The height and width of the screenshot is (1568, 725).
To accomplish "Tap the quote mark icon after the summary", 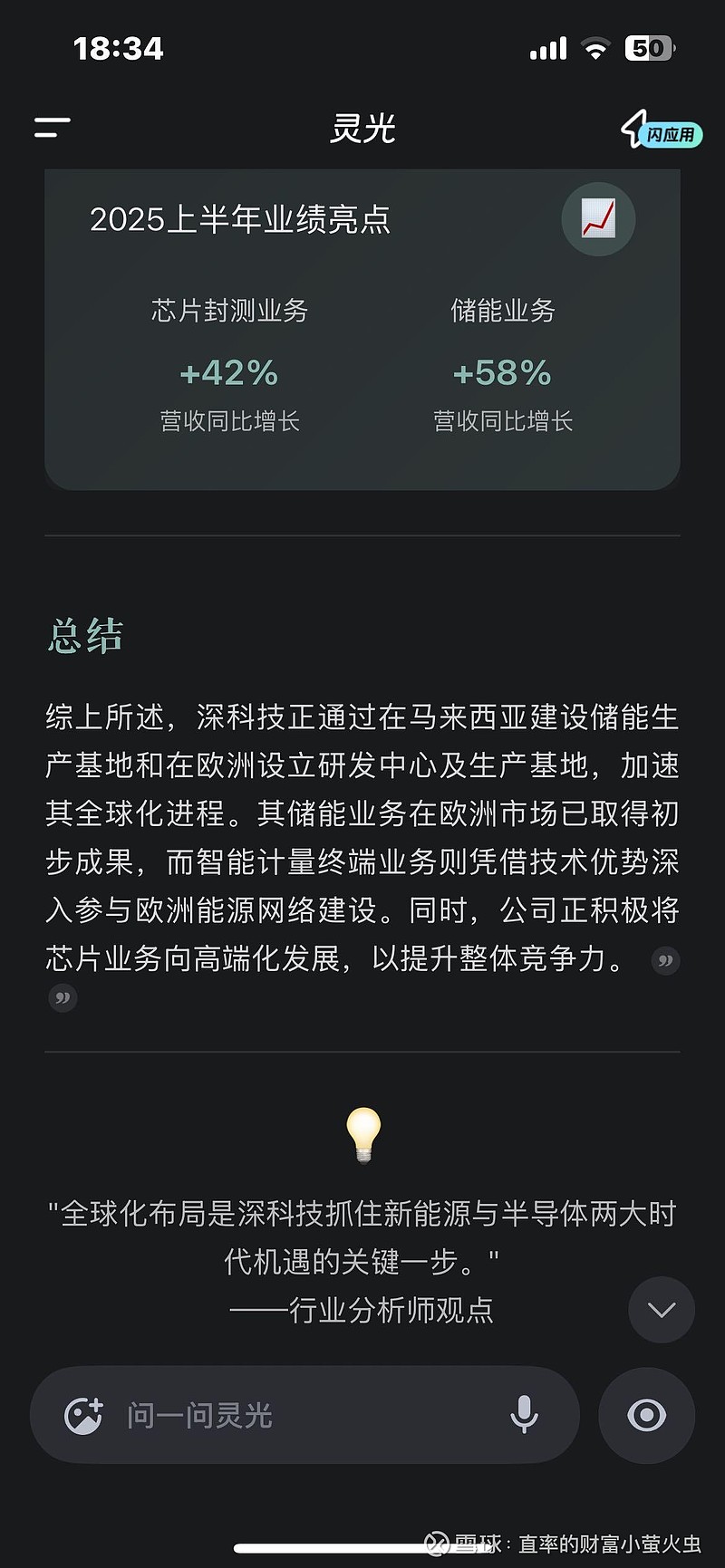I will pos(666,960).
